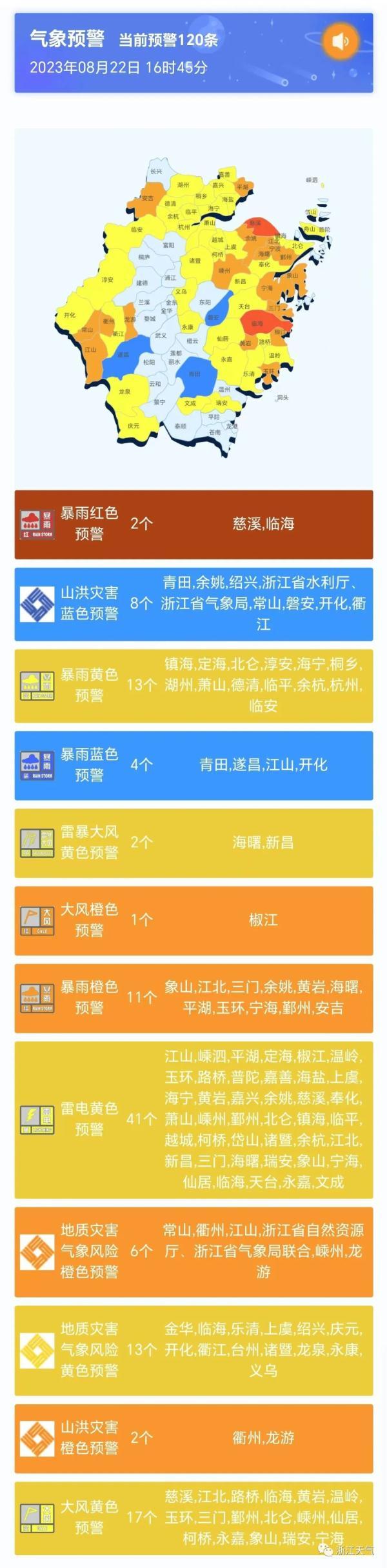Tap the speaker icon to hear the warnings
Viewport: 387px width, 1568px height.
[340, 41]
